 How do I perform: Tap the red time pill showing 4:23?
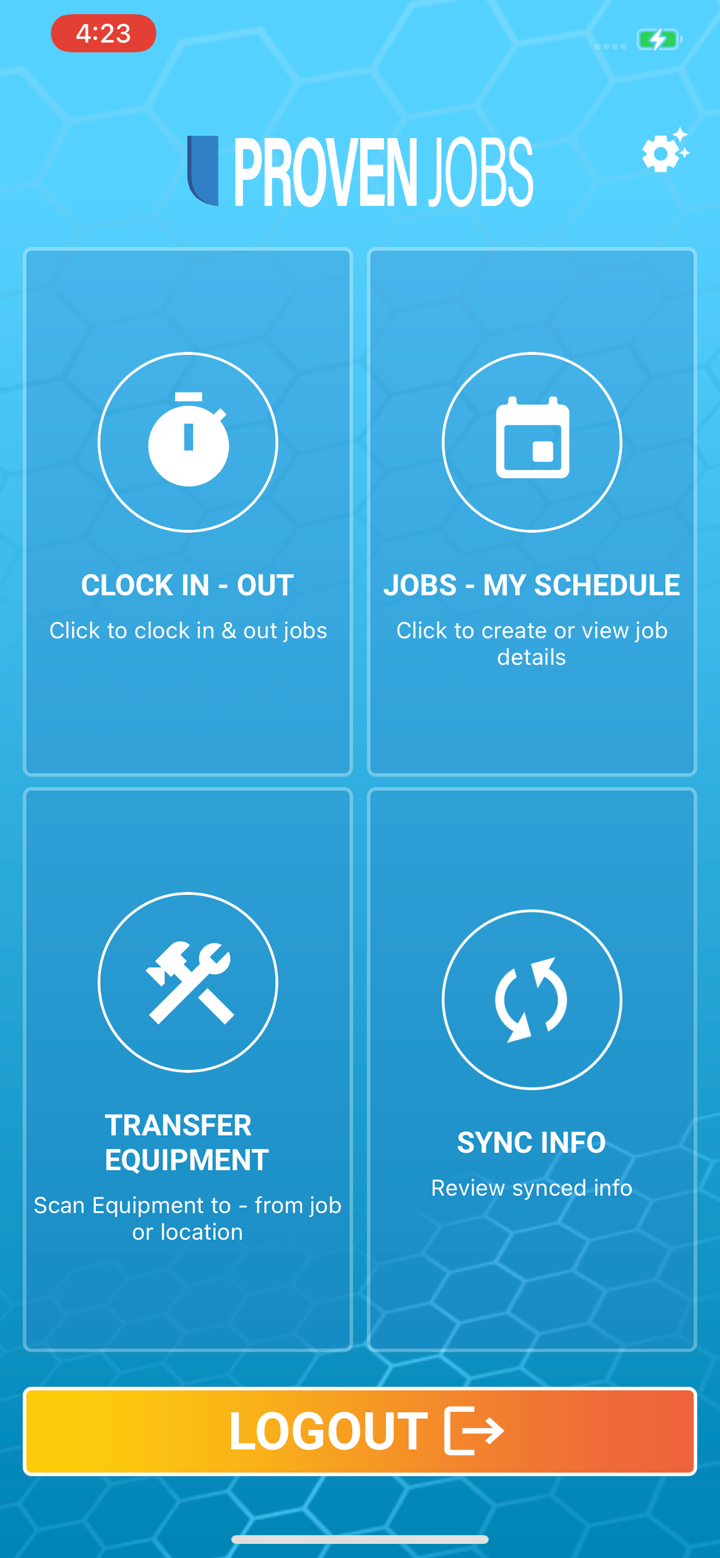tap(103, 33)
